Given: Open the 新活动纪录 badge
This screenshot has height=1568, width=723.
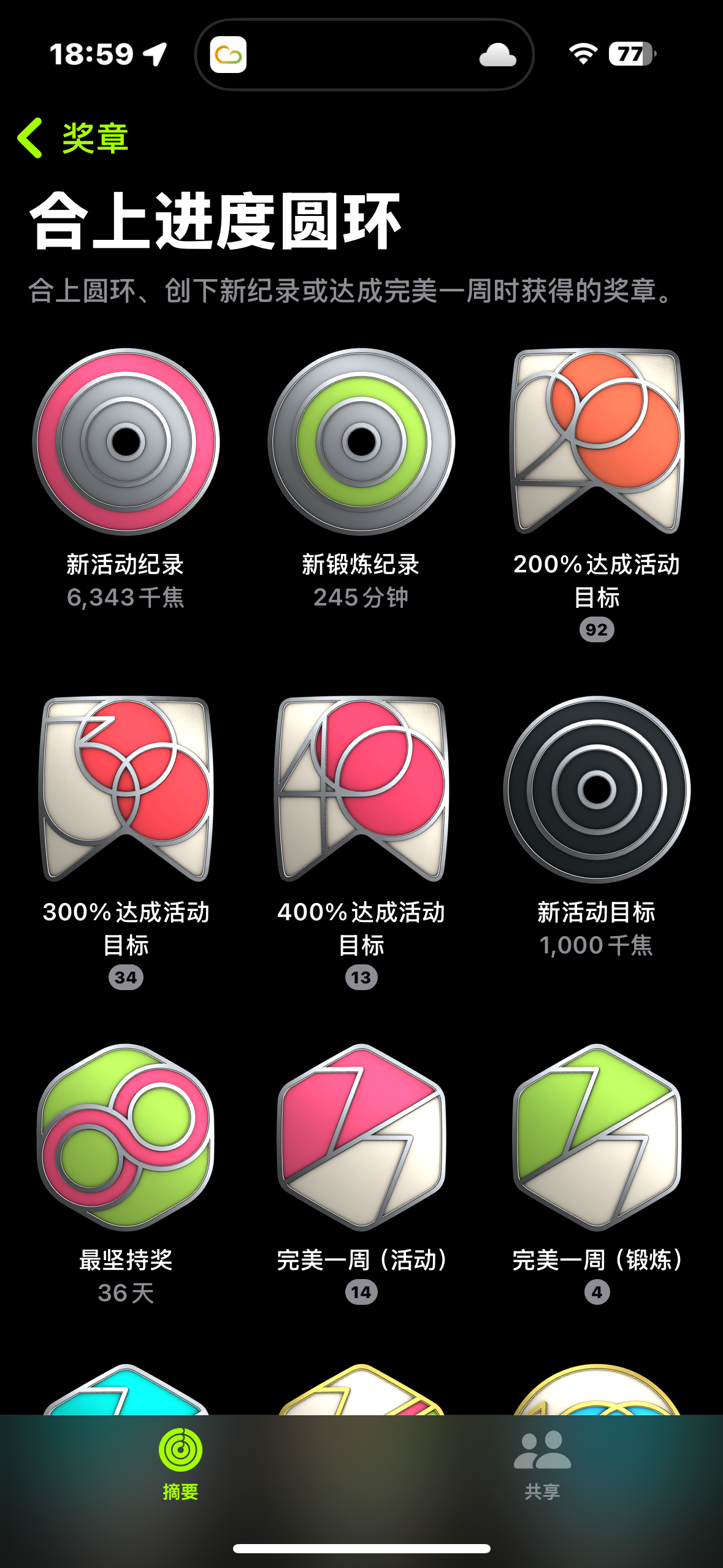Looking at the screenshot, I should point(126,442).
